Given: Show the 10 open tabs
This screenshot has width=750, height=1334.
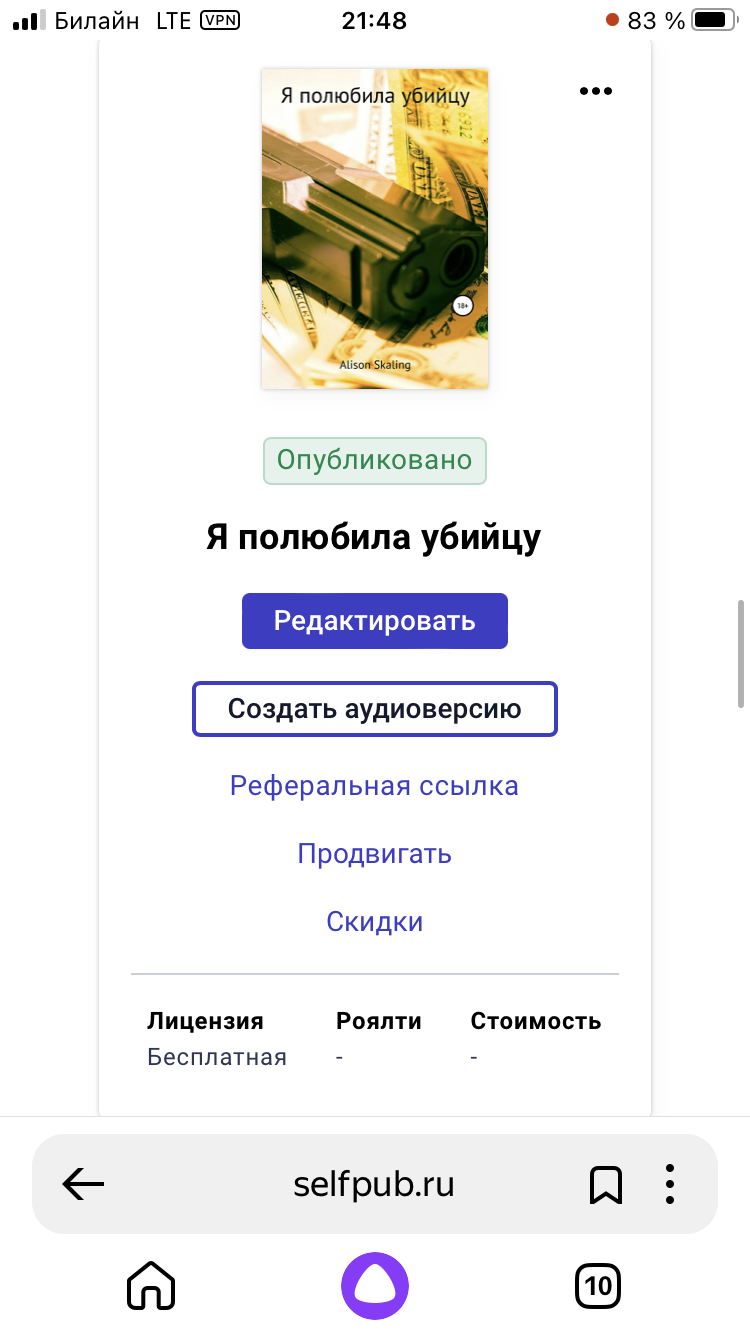Looking at the screenshot, I should 598,1285.
